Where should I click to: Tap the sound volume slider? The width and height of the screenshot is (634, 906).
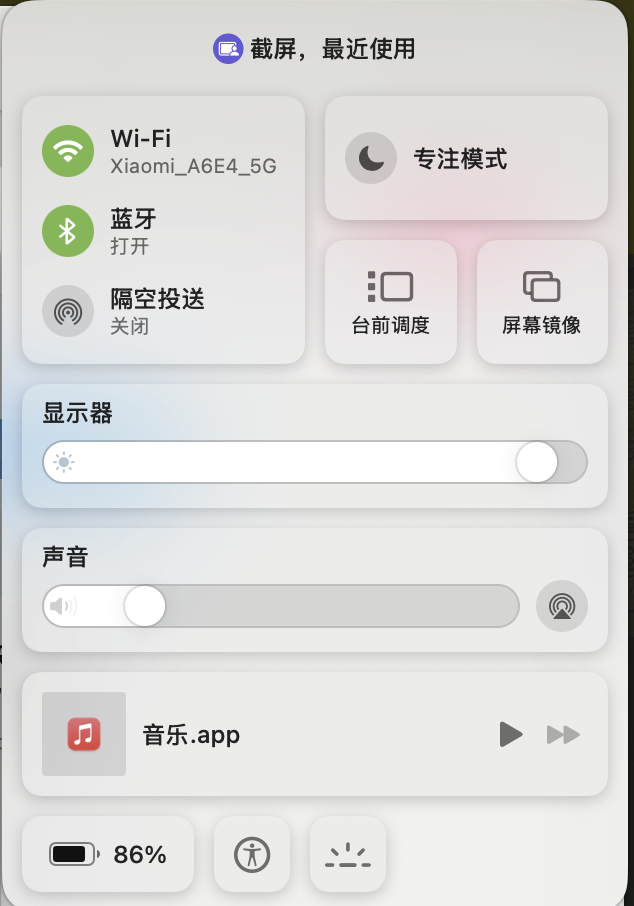click(x=280, y=606)
